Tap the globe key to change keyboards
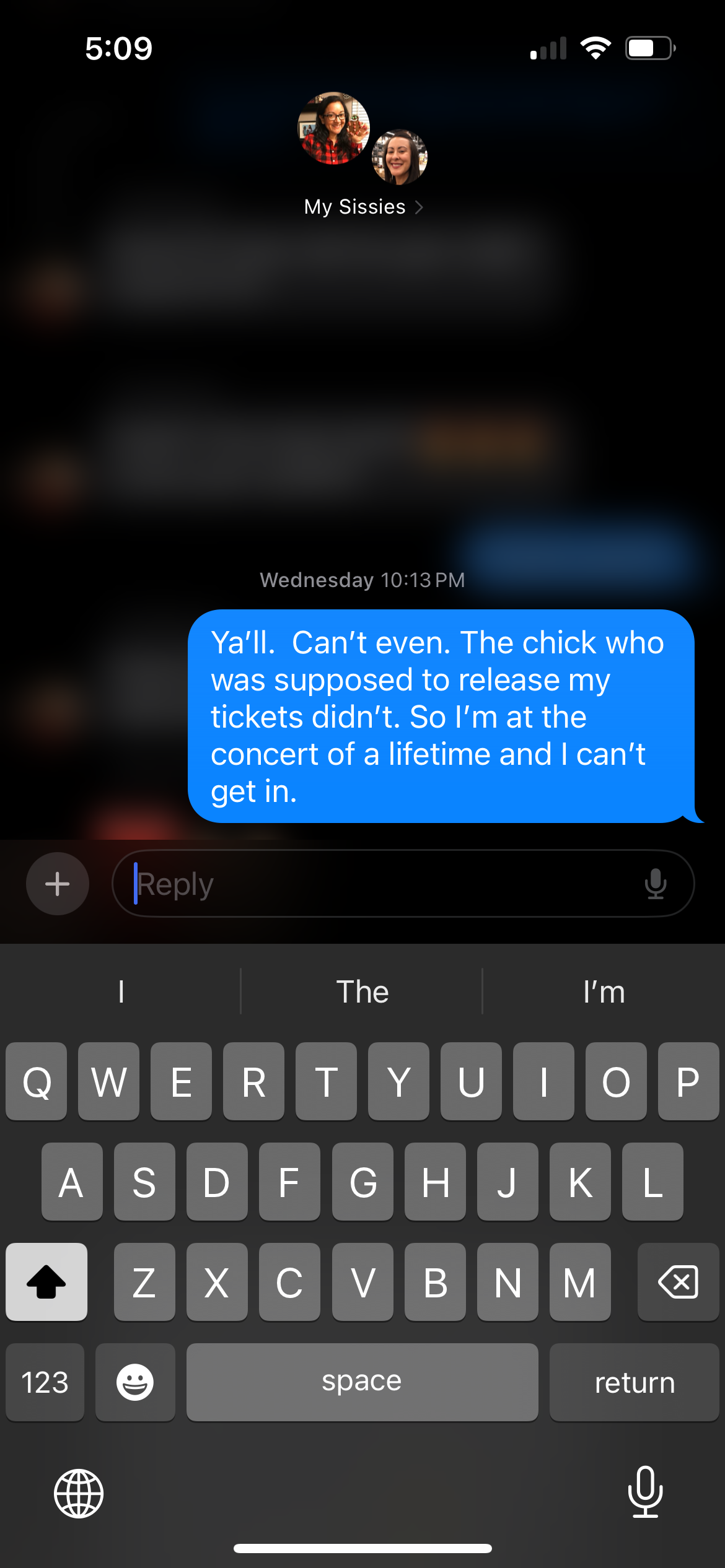Image resolution: width=725 pixels, height=1568 pixels. [79, 1493]
